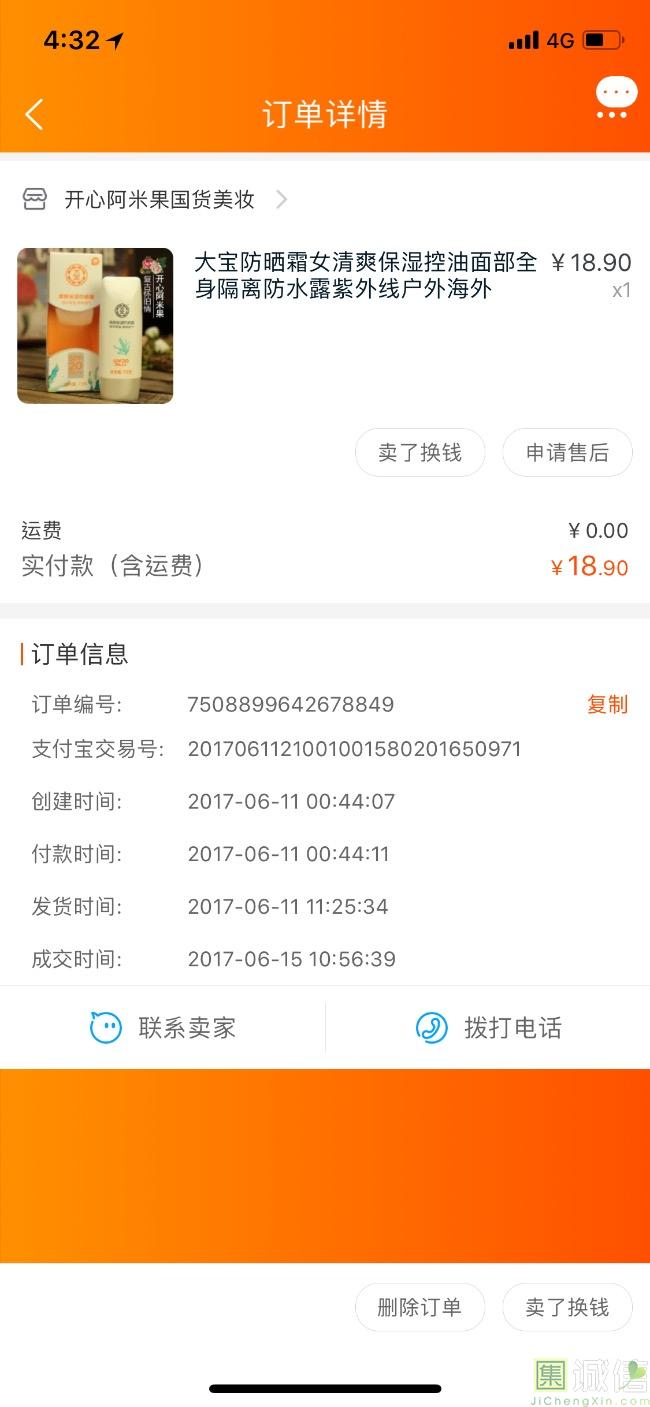Delete this order with 删除订单

click(x=420, y=1307)
